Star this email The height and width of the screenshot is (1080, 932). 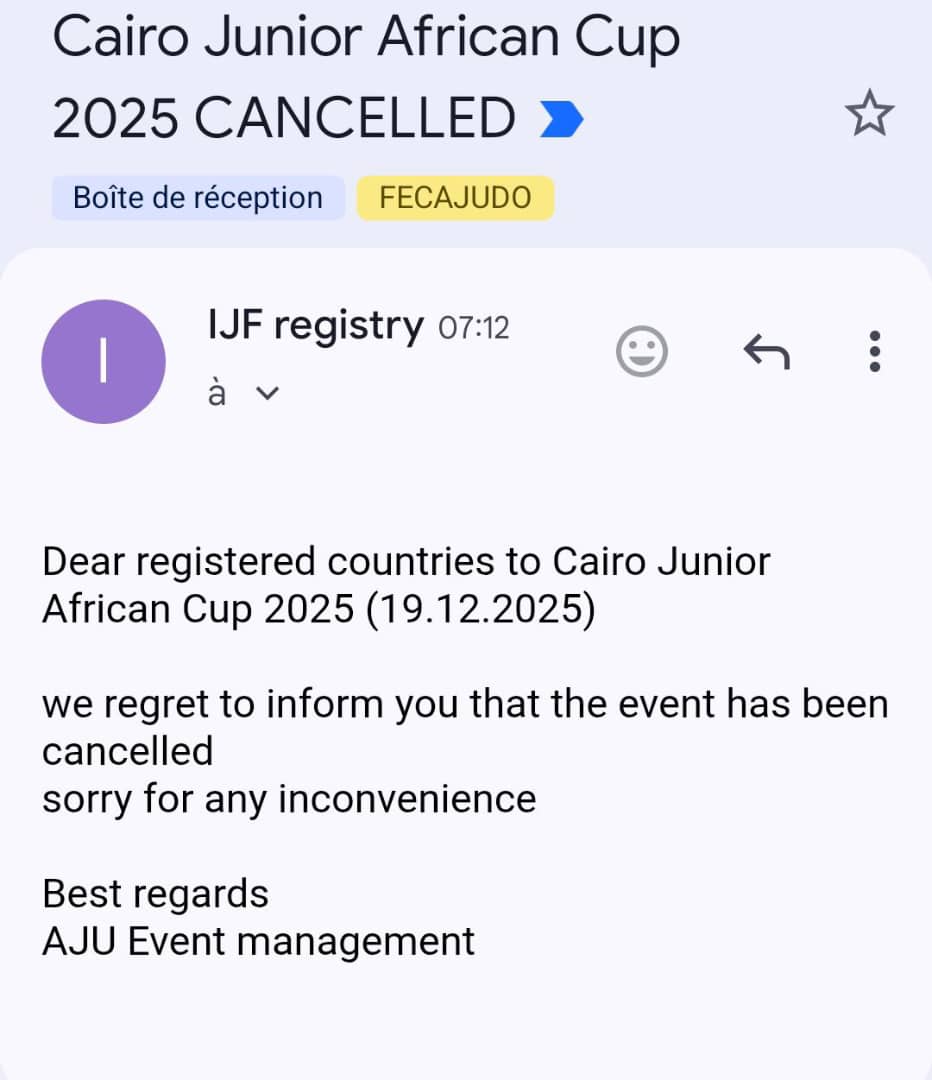[869, 116]
